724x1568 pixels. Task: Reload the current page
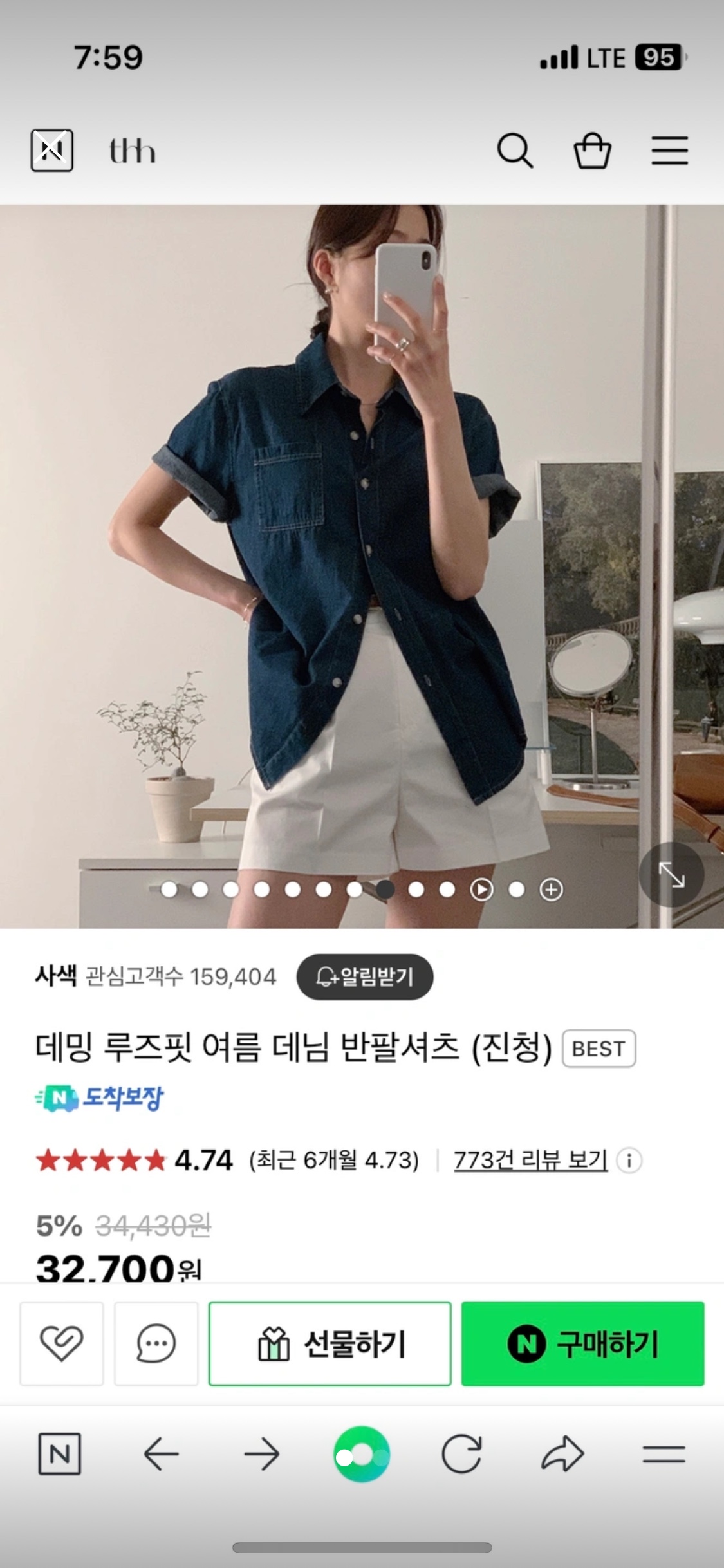461,1454
